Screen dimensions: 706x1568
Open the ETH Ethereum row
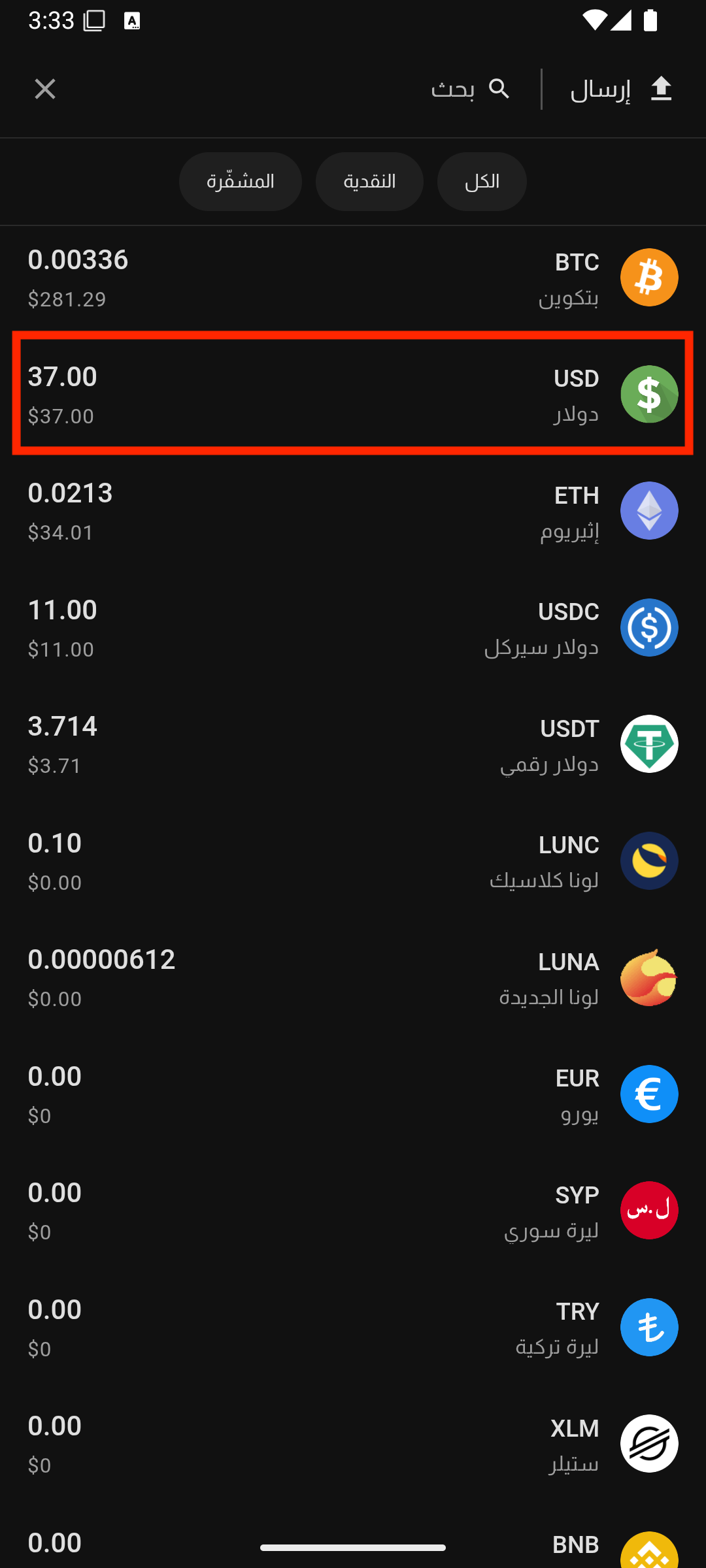pyautogui.click(x=353, y=511)
